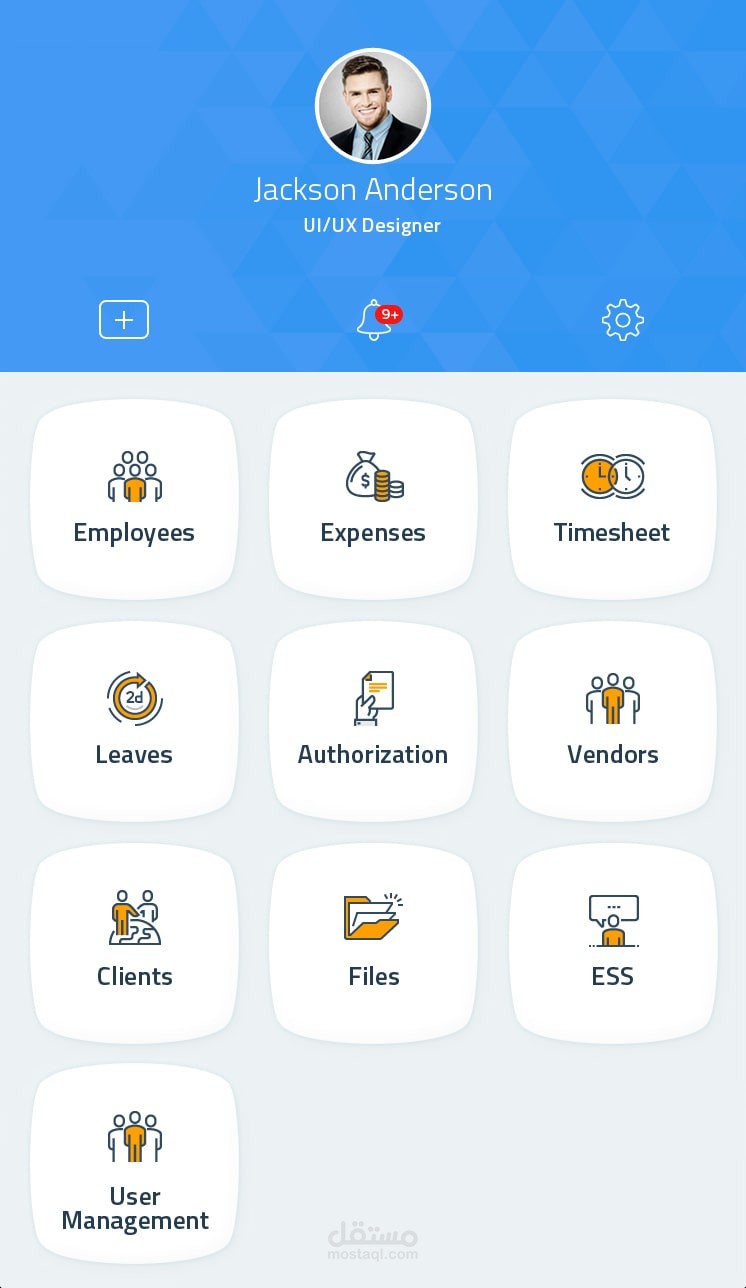This screenshot has width=746, height=1288.
Task: Select the Jackson Anderson name label
Action: (x=373, y=189)
